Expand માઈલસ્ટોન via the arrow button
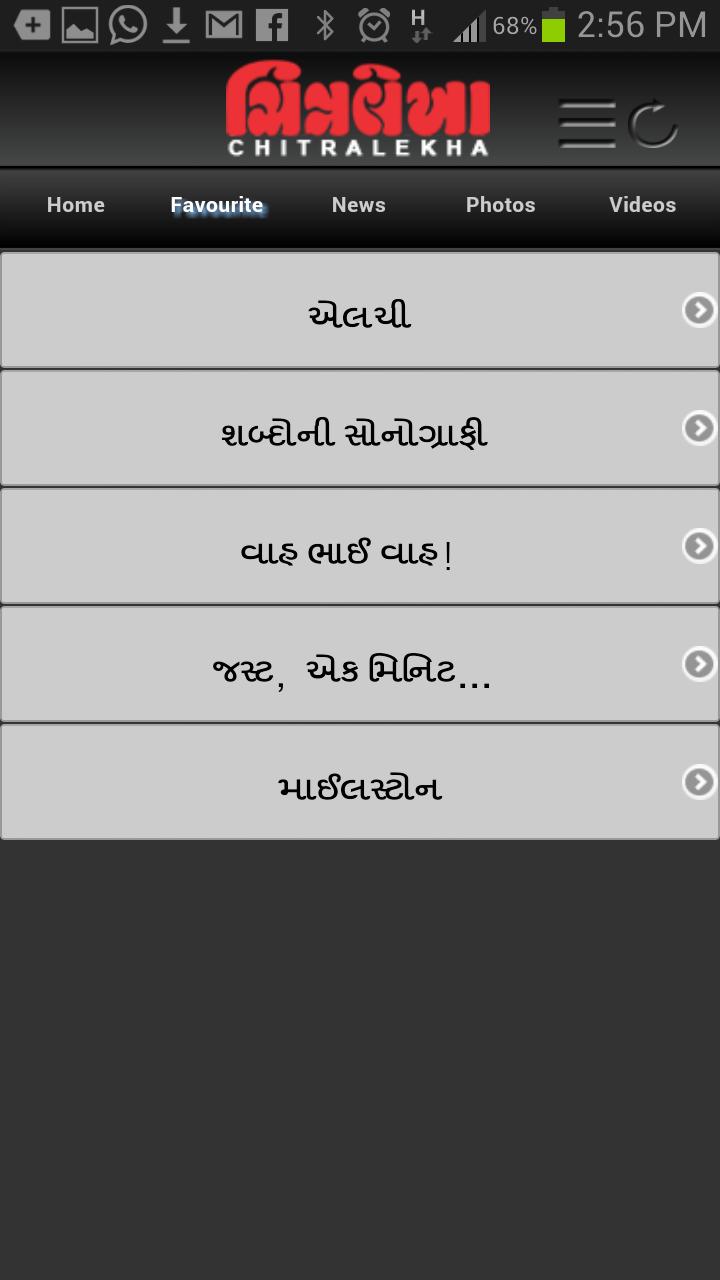720x1280 pixels. (x=698, y=782)
